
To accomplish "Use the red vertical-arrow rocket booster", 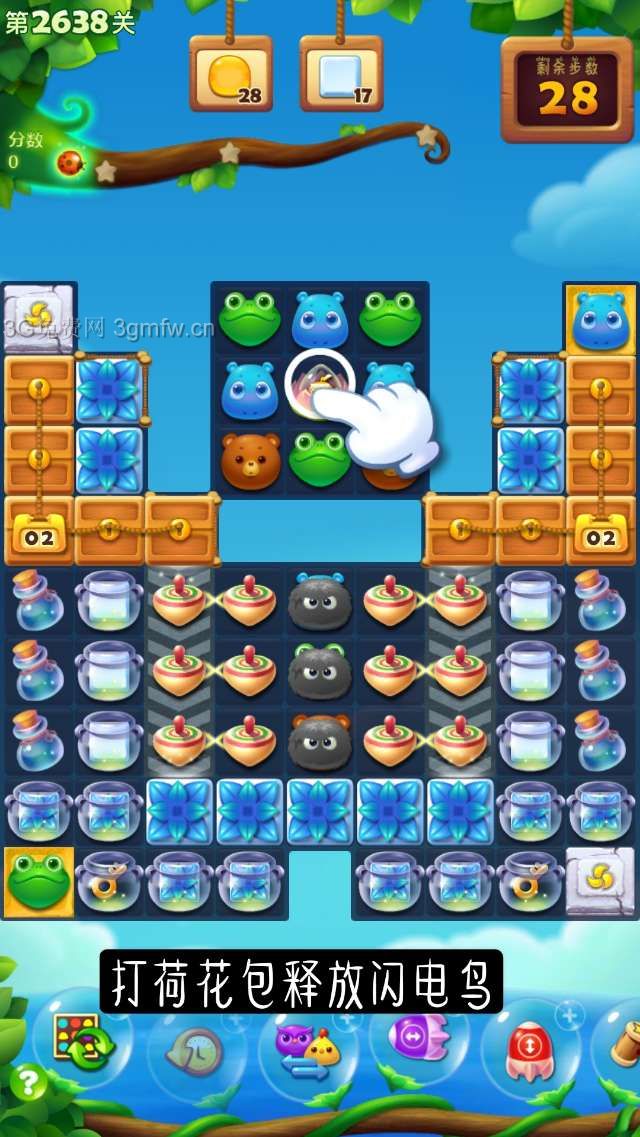I will tap(530, 1049).
